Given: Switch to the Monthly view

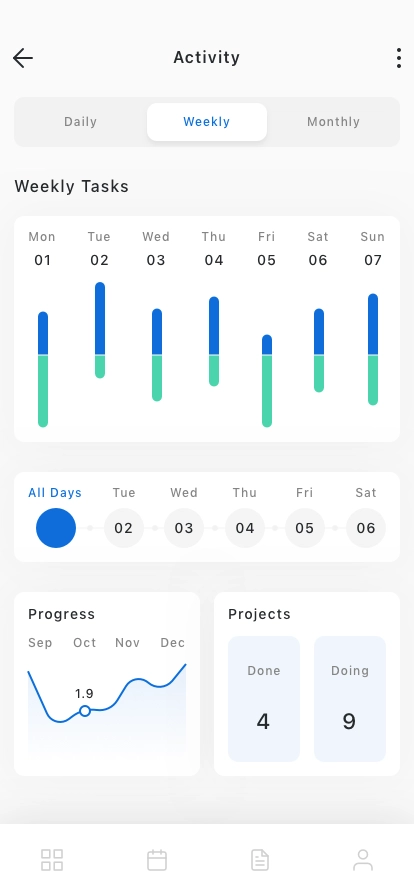Looking at the screenshot, I should pyautogui.click(x=333, y=122).
